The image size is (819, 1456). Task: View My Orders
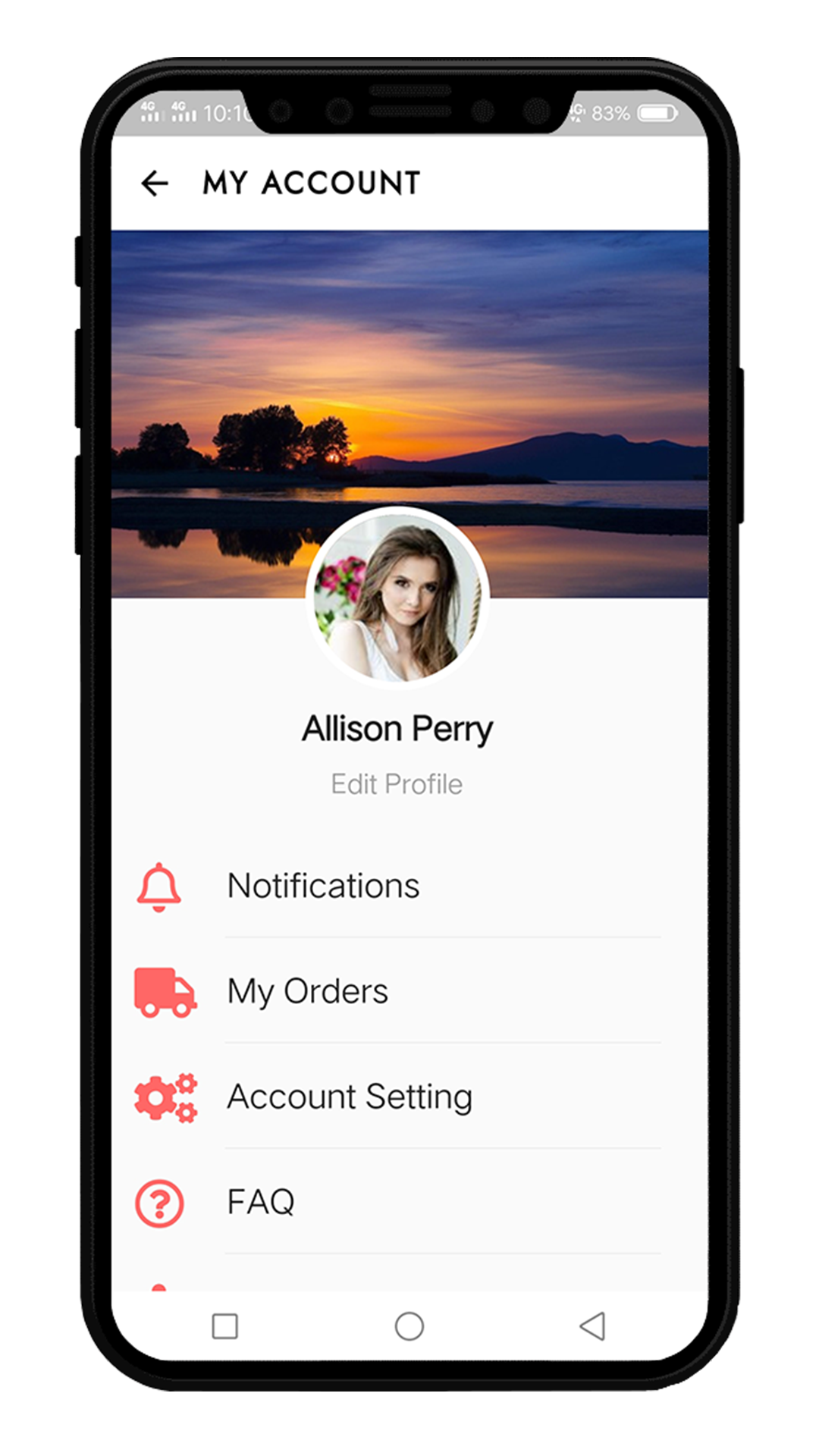(308, 991)
